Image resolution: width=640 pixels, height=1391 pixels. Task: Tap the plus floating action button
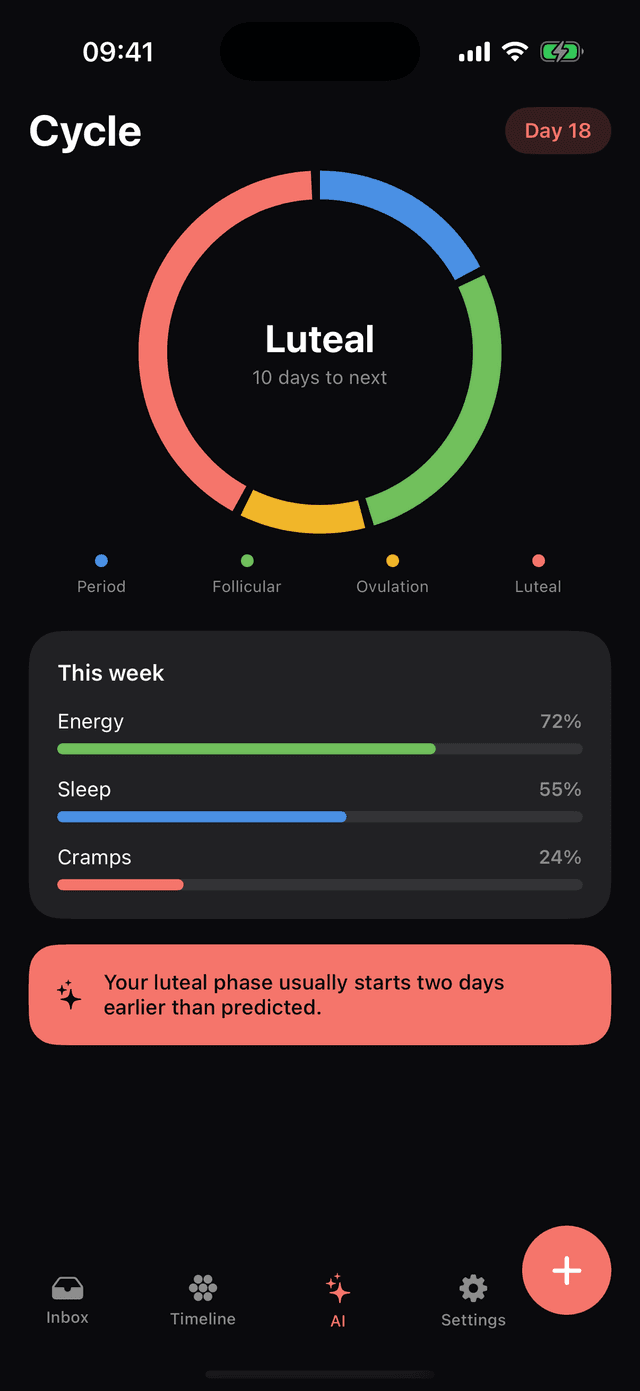point(567,1270)
